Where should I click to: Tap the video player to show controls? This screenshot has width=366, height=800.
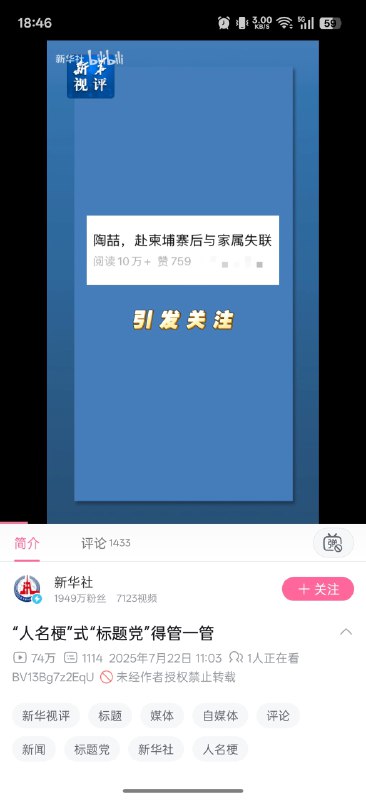183,282
